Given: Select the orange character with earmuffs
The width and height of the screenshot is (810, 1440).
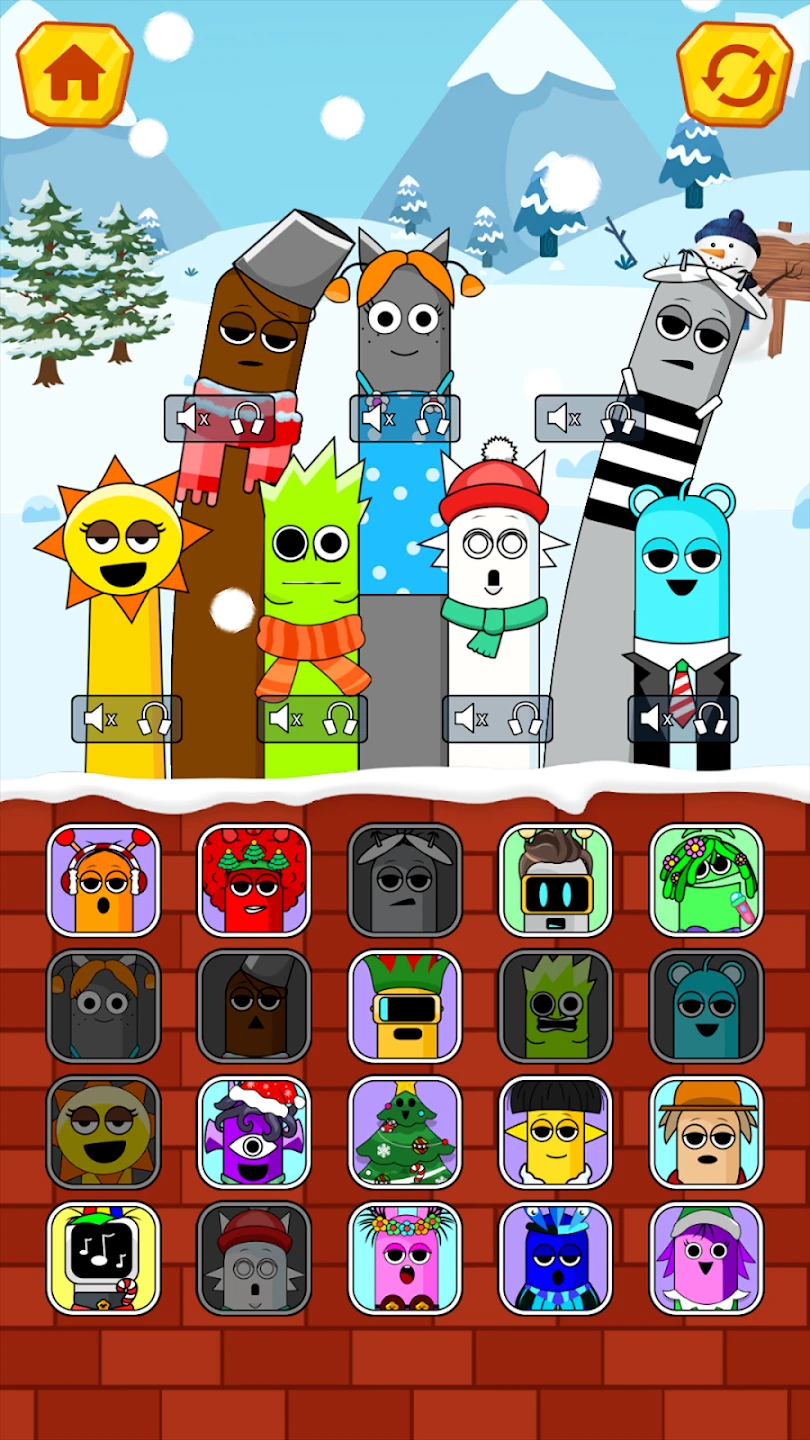Looking at the screenshot, I should click(103, 880).
